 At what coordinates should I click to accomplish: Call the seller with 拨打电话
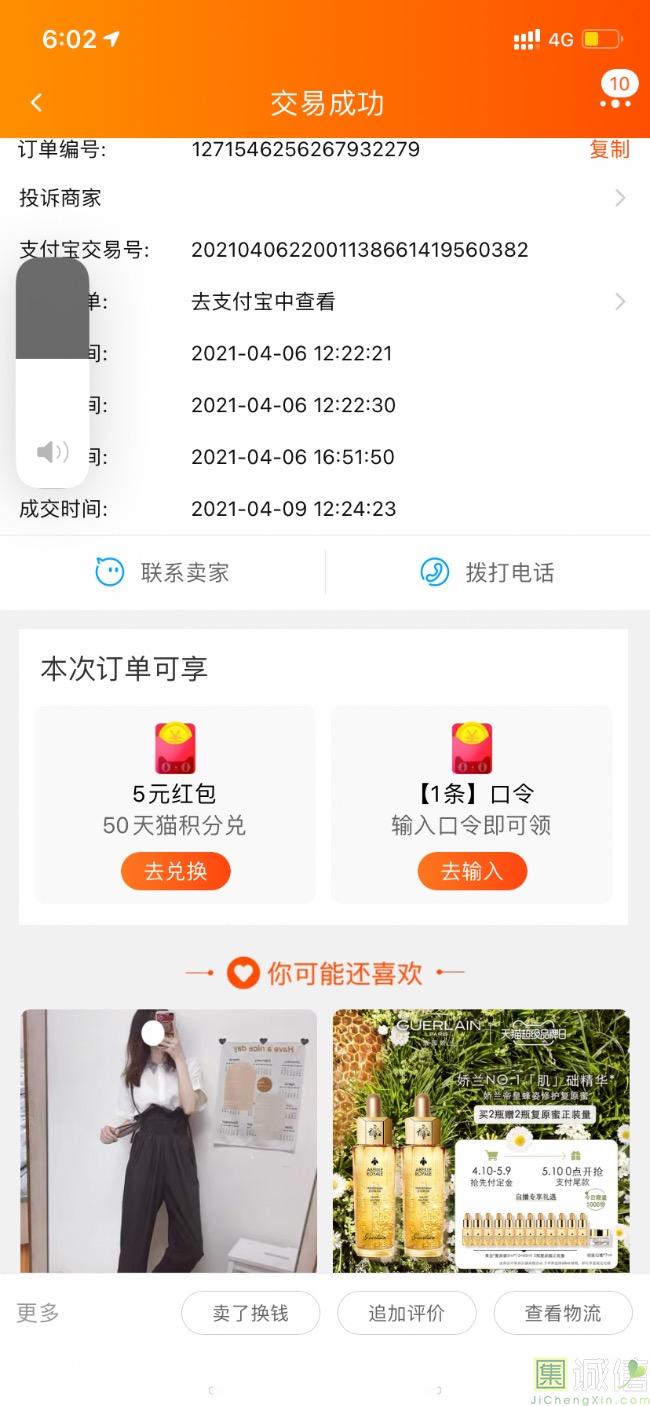click(x=487, y=572)
